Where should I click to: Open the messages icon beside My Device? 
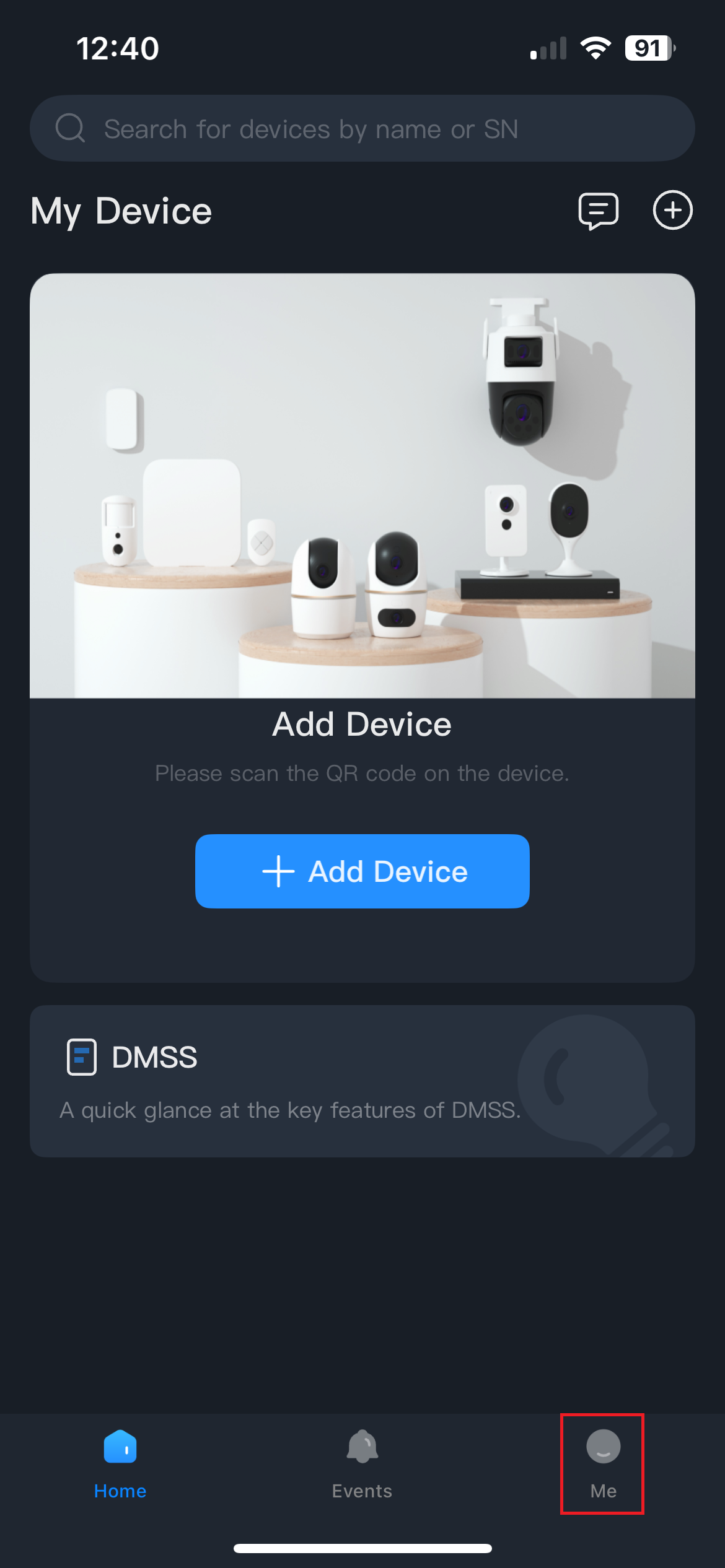click(598, 211)
